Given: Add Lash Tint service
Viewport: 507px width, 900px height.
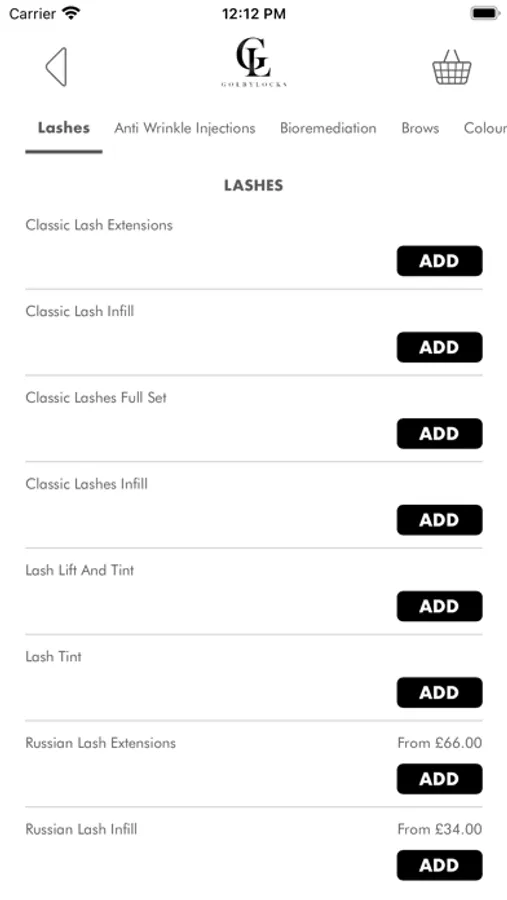Looking at the screenshot, I should click(x=439, y=692).
